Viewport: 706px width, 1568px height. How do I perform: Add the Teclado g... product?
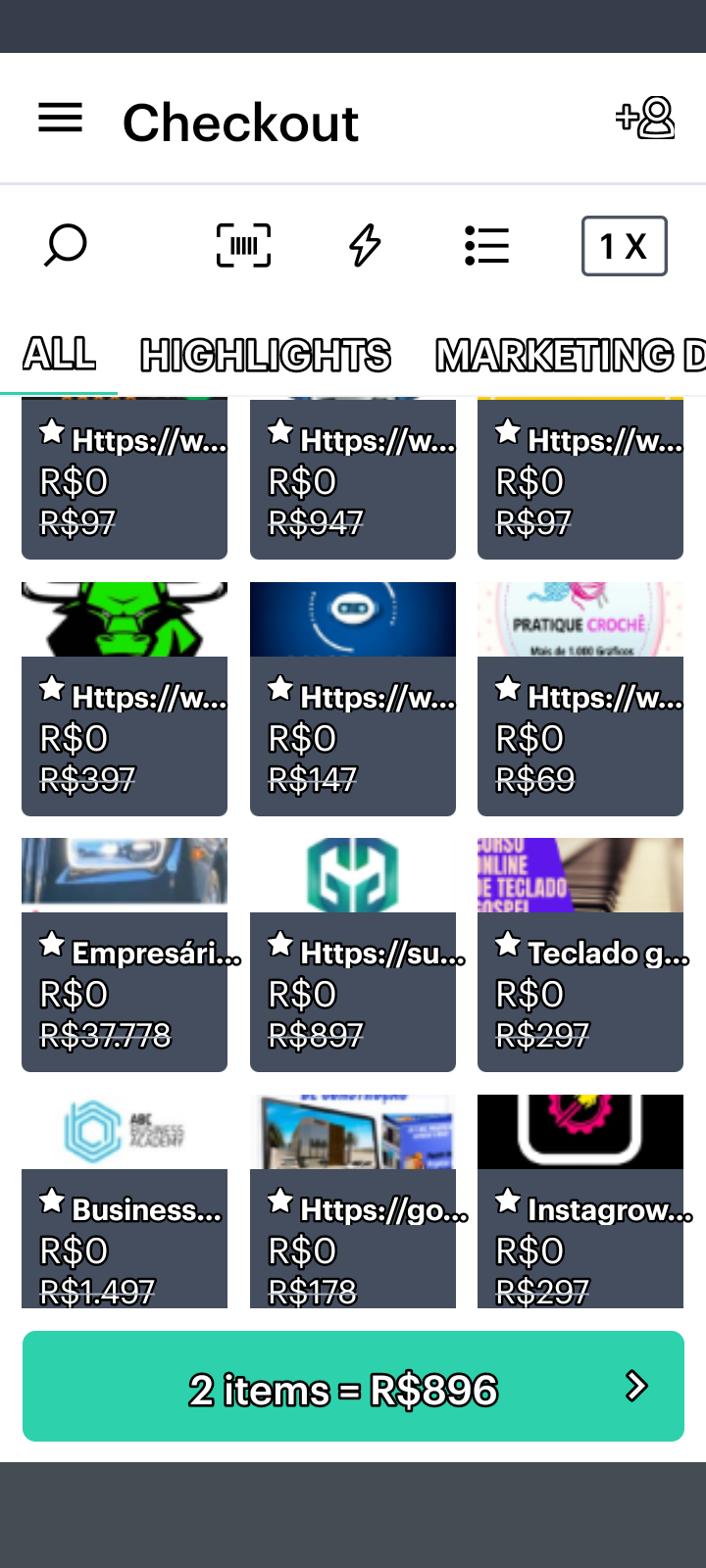coord(580,955)
